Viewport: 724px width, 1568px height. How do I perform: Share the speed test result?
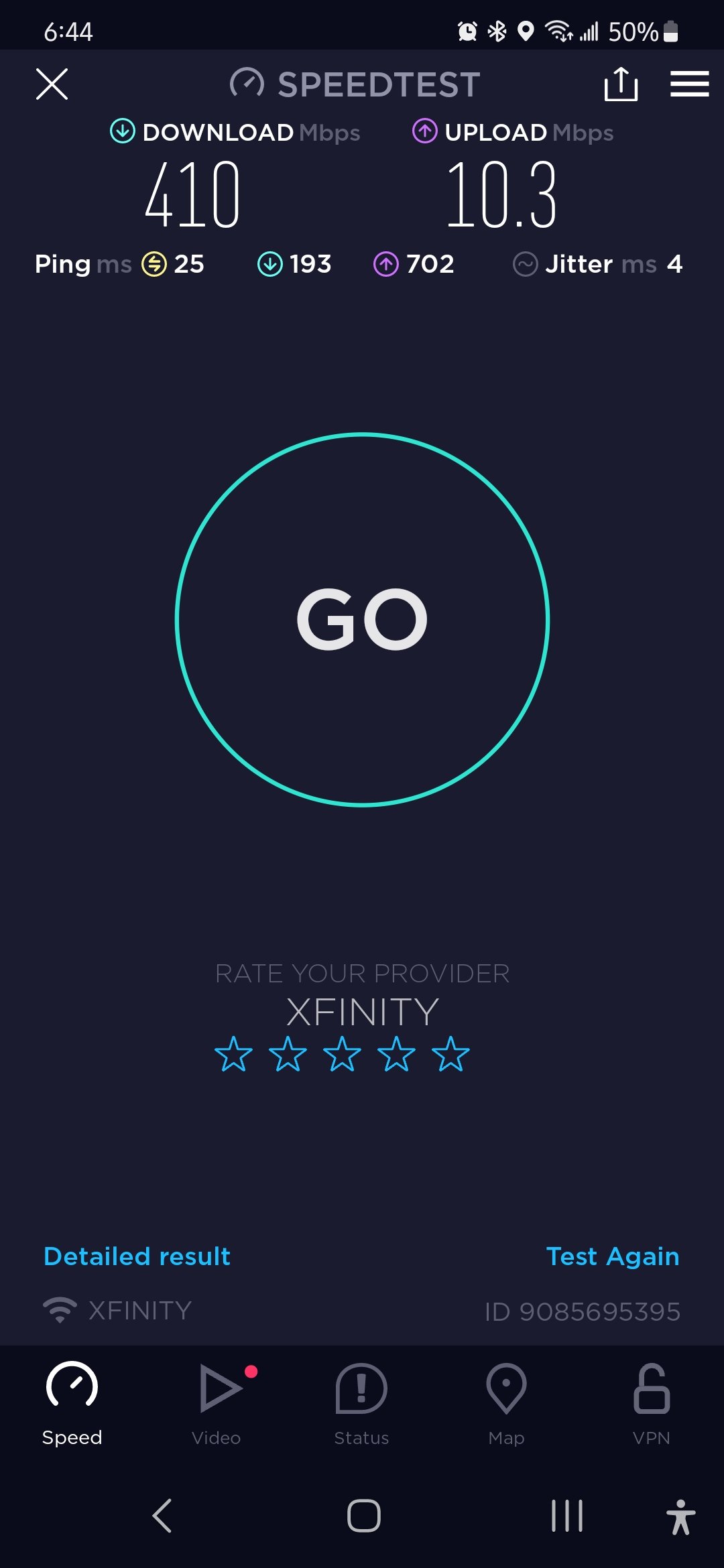coord(621,84)
